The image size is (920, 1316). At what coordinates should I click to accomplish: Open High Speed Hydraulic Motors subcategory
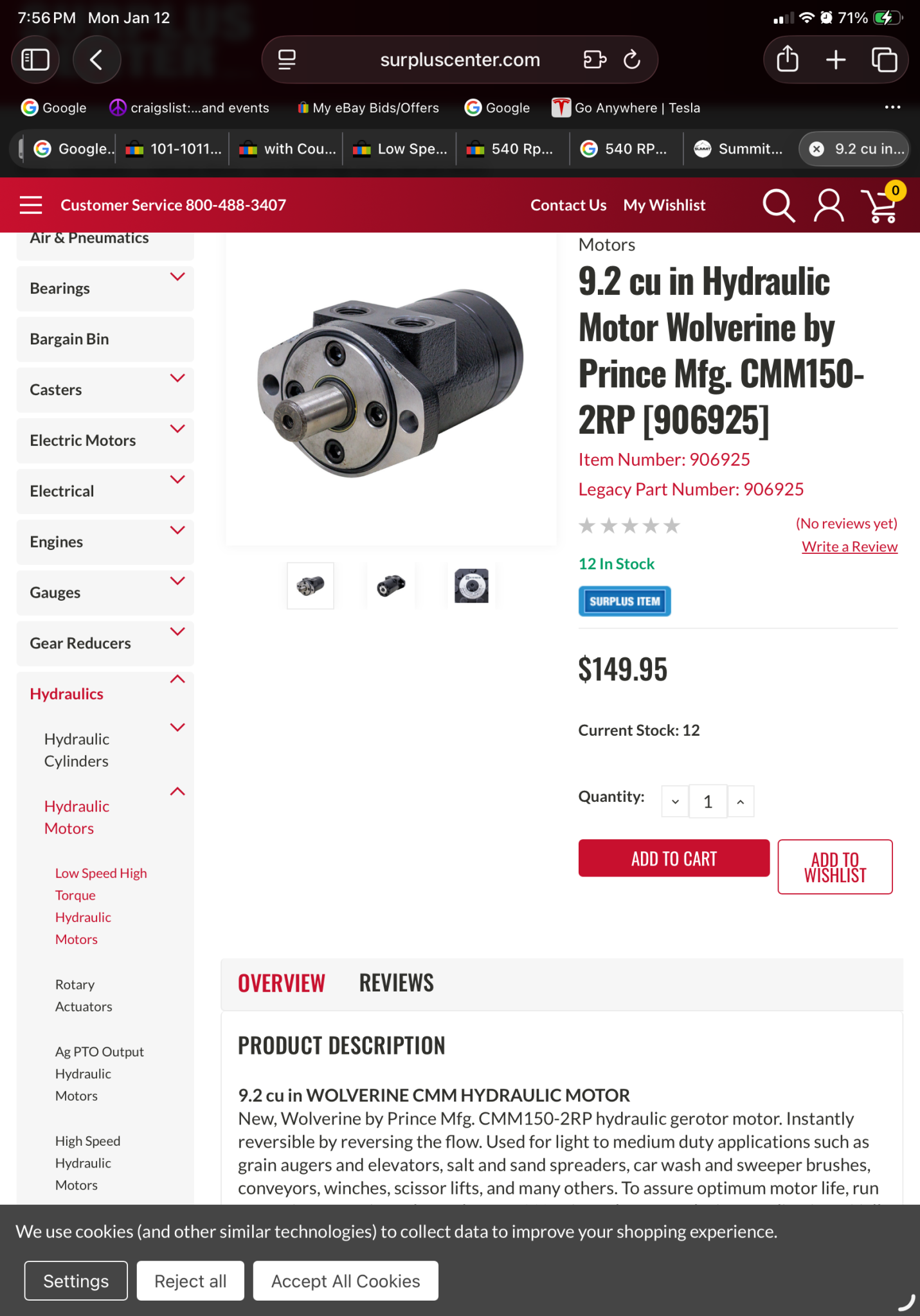coord(87,1163)
